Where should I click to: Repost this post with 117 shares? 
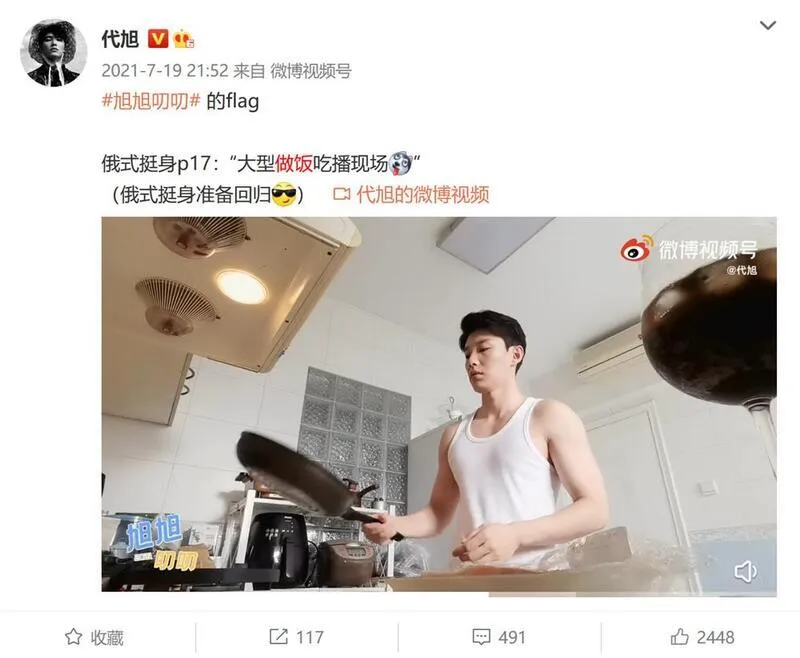(297, 637)
